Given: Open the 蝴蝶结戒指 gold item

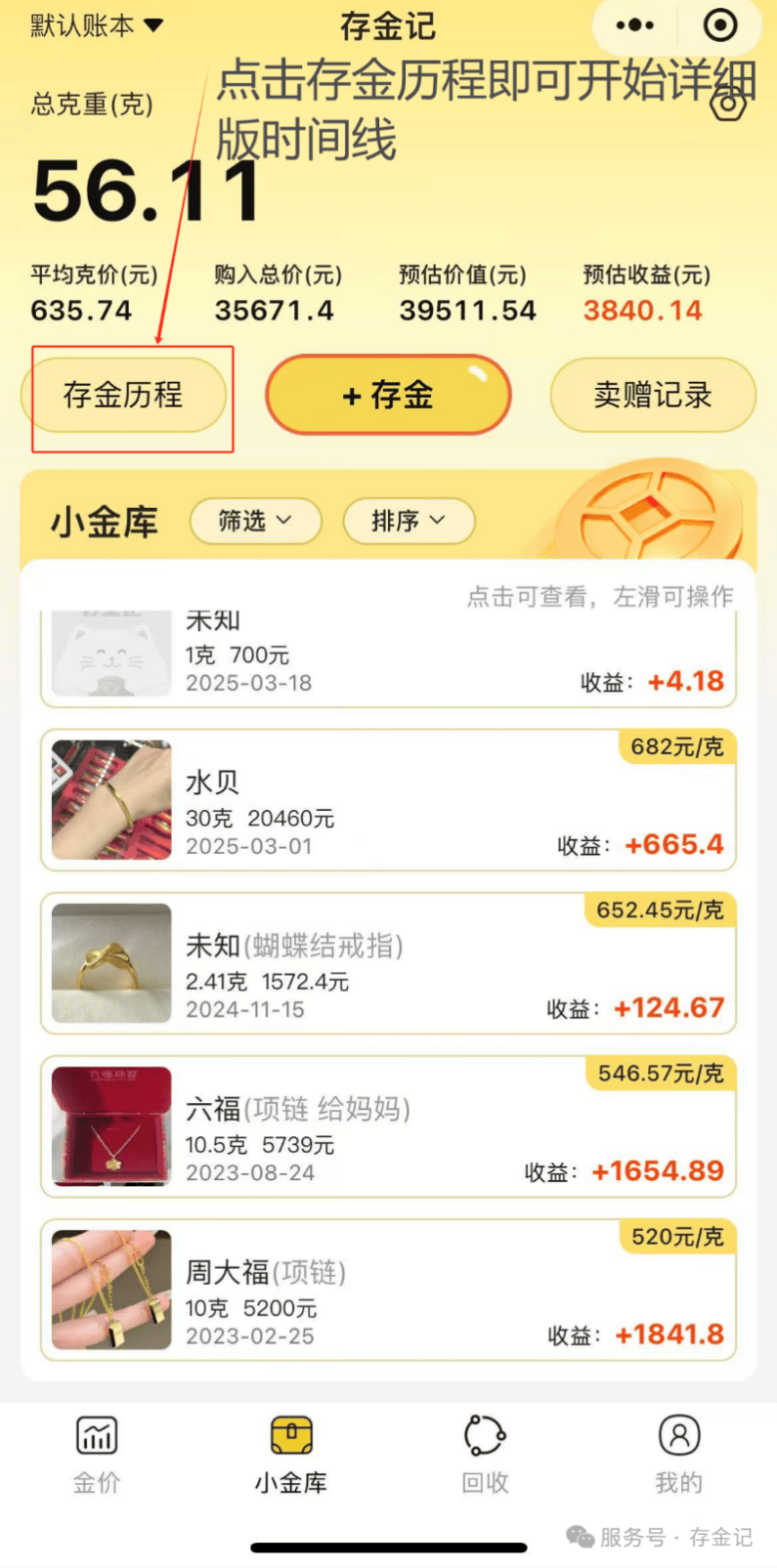Looking at the screenshot, I should 388,963.
